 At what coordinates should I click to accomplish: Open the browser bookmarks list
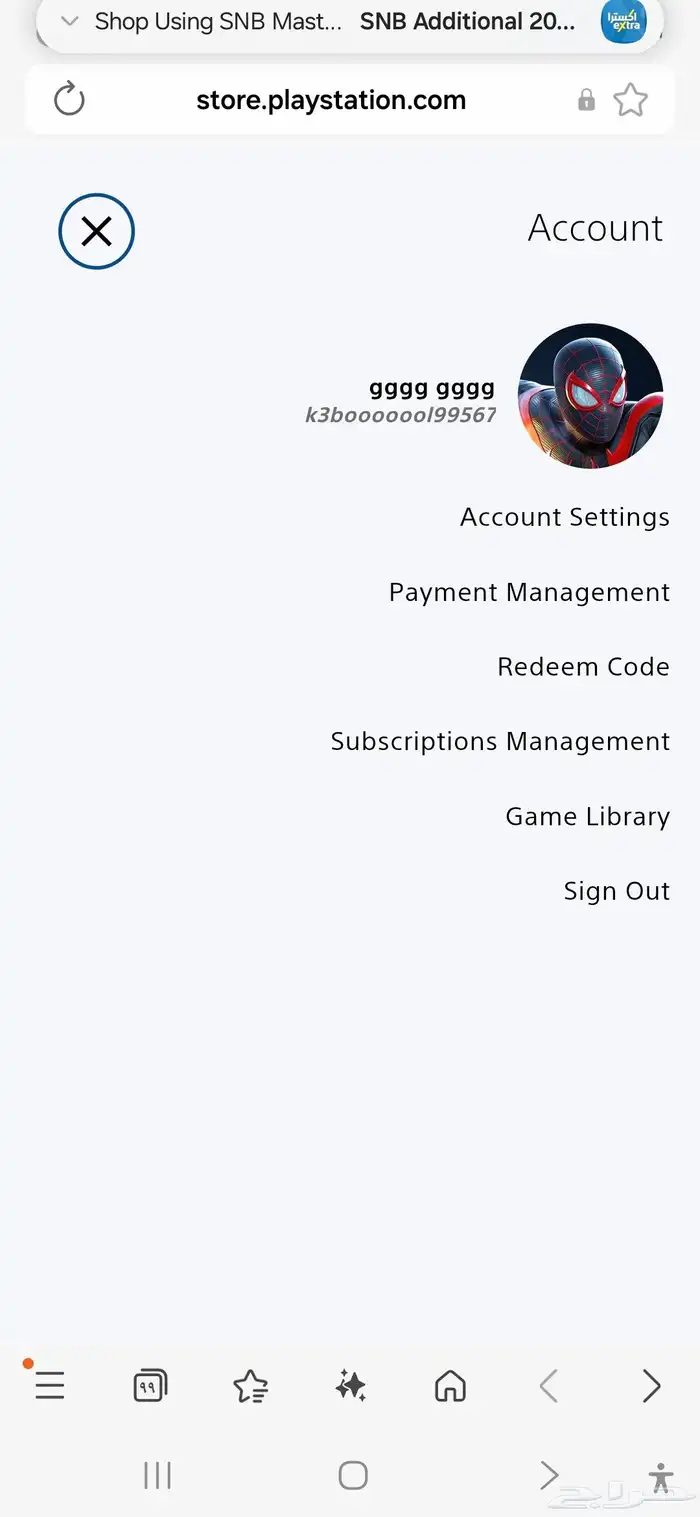click(250, 1386)
